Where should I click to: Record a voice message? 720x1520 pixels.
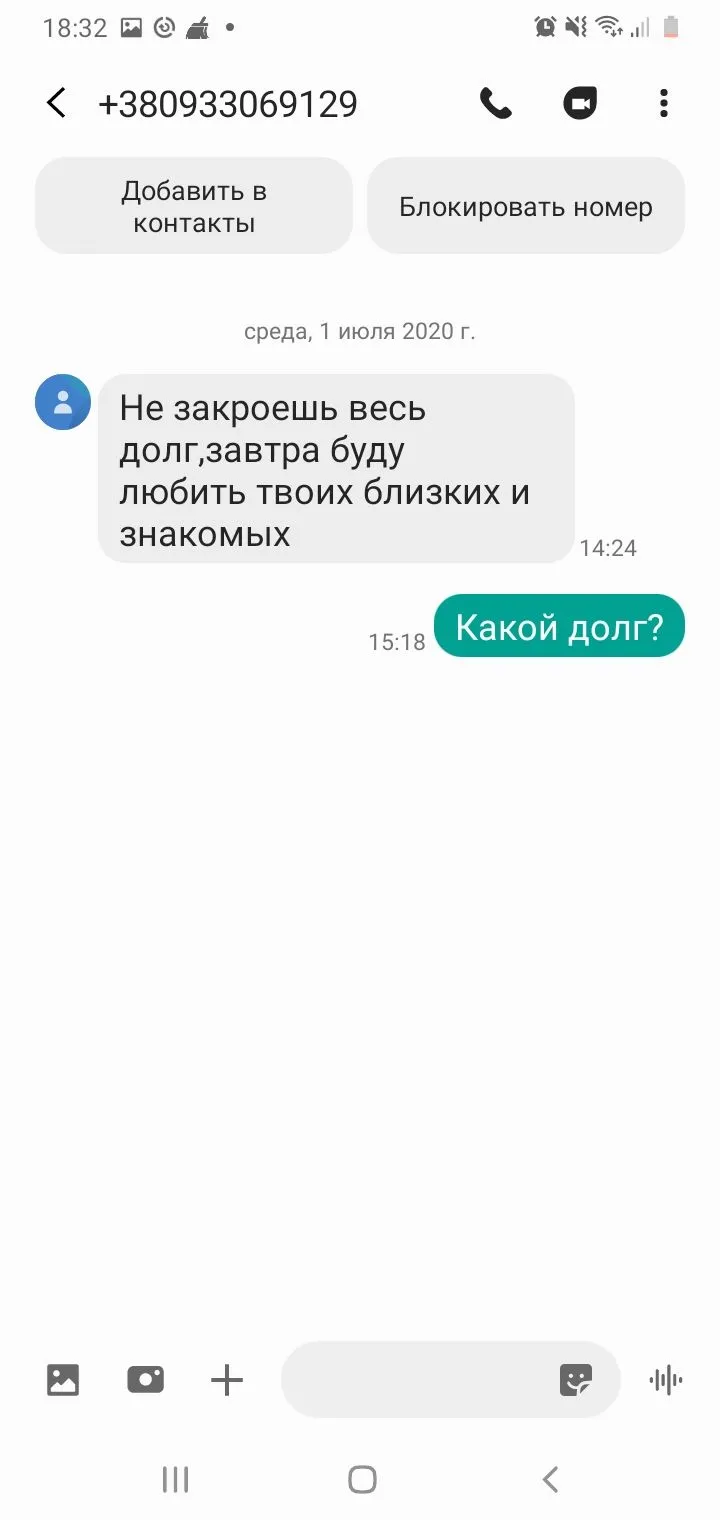point(666,1380)
